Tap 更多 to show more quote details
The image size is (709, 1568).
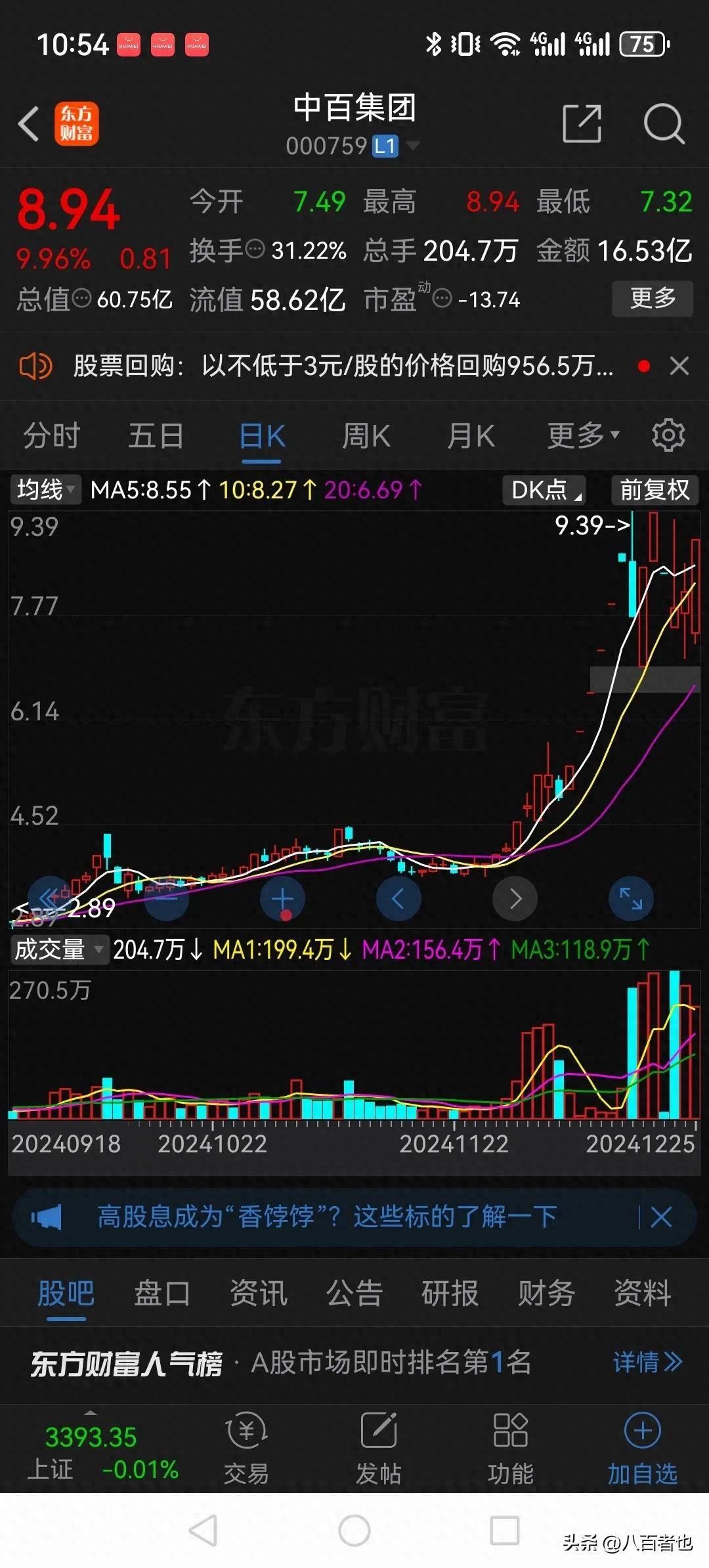tap(652, 299)
